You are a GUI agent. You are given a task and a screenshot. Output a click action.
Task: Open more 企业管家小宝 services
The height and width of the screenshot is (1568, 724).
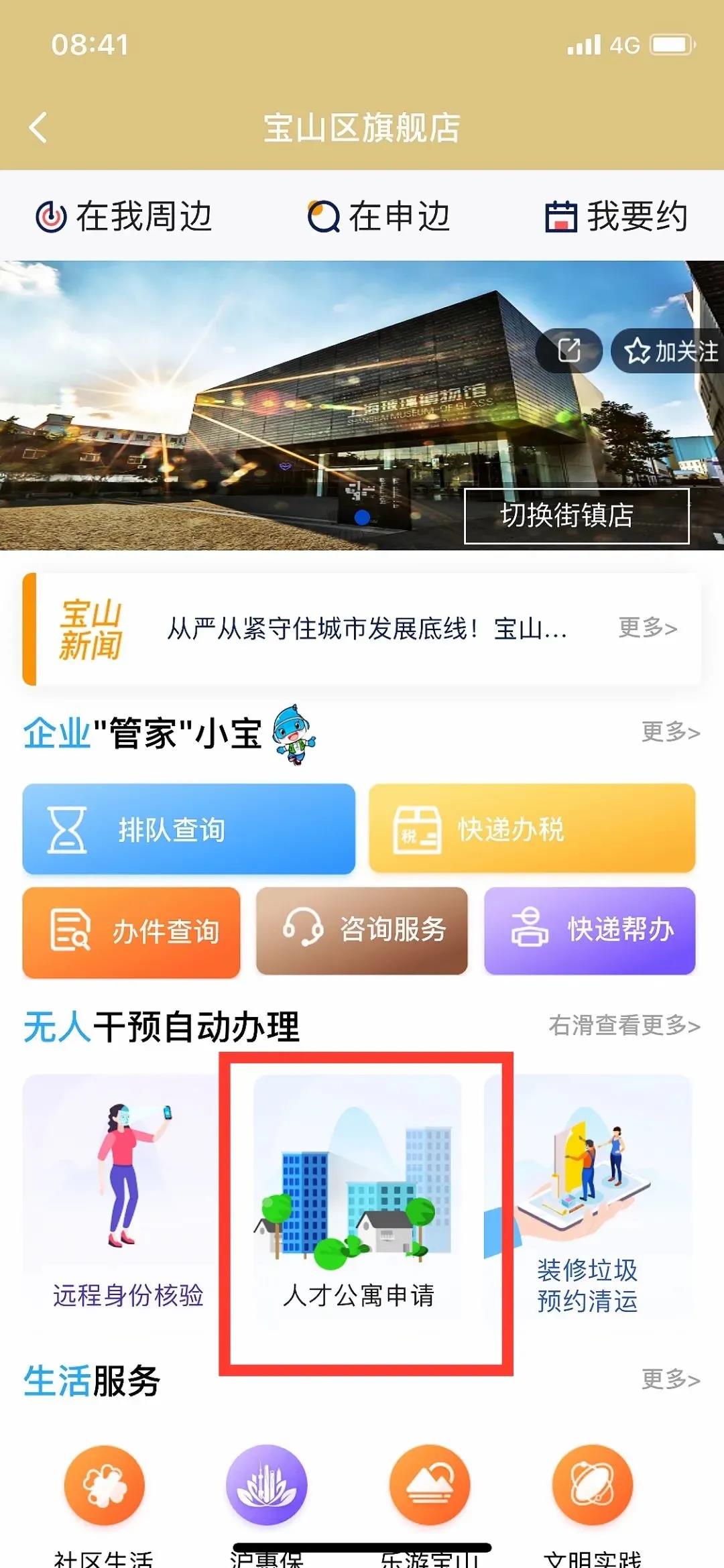(x=670, y=732)
